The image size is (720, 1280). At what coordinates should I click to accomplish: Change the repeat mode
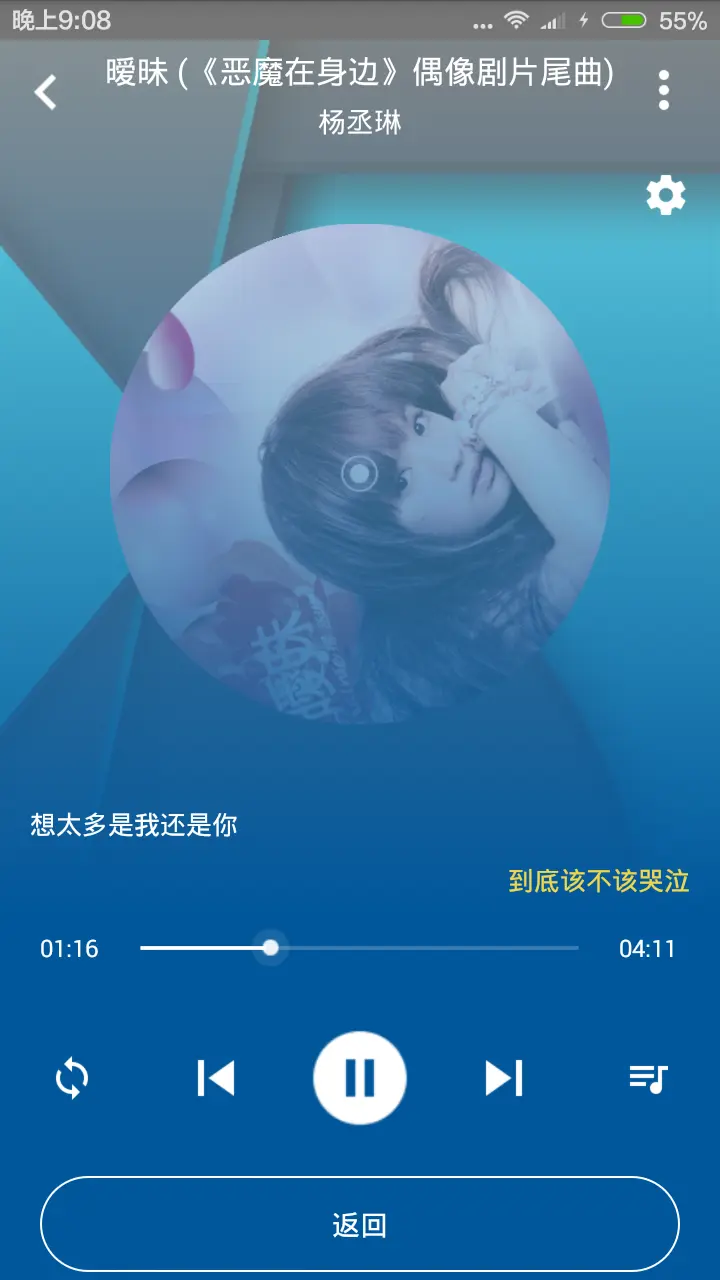[x=72, y=1078]
